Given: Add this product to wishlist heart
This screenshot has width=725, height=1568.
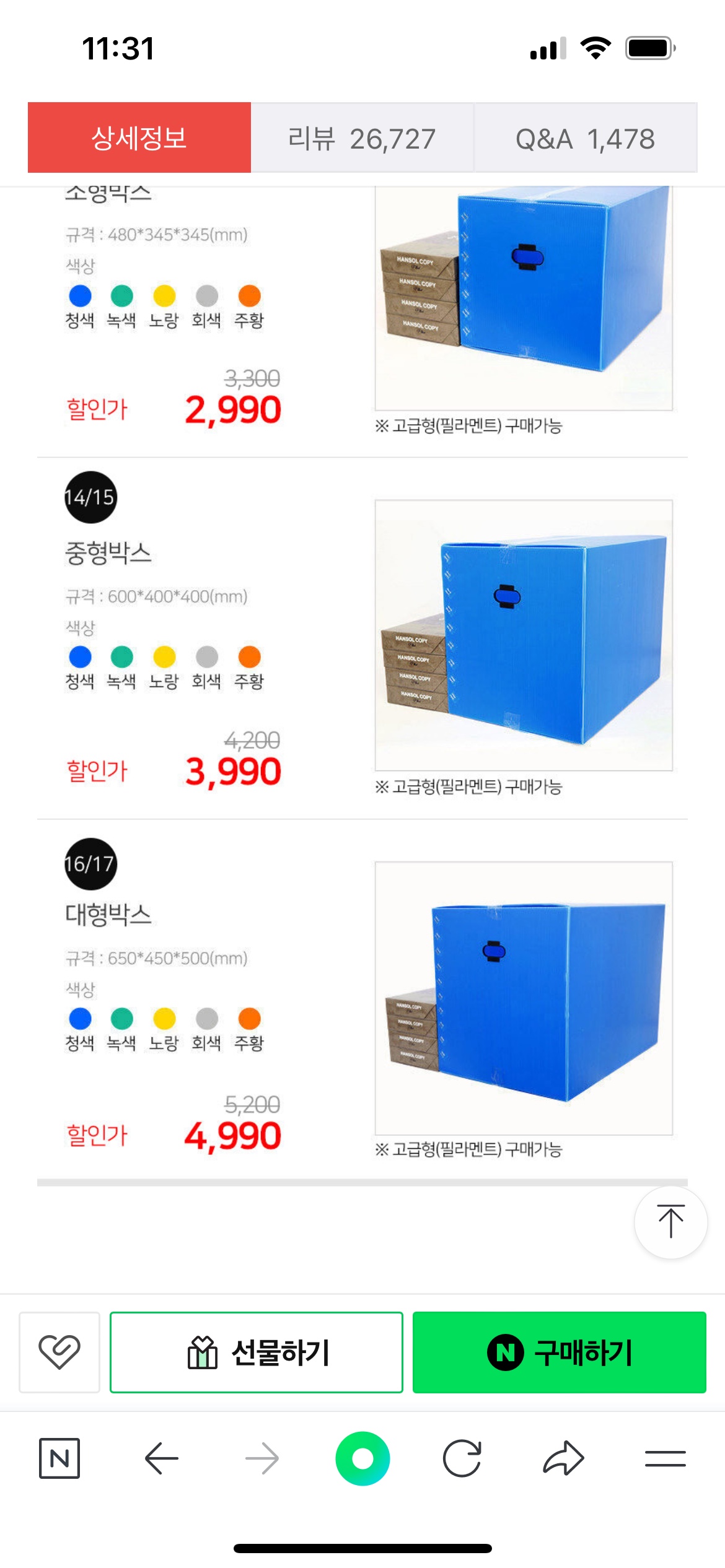Looking at the screenshot, I should (x=59, y=1352).
